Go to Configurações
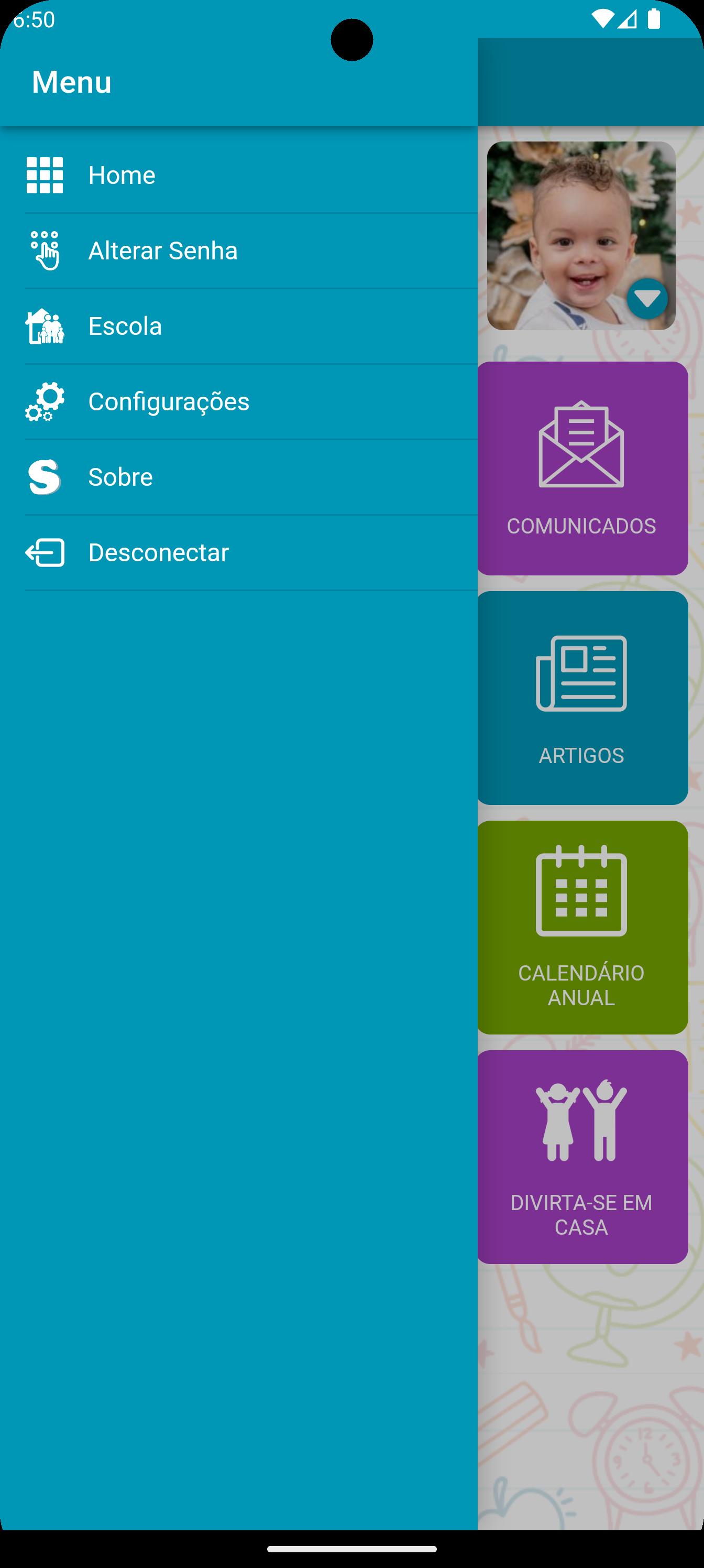Viewport: 704px width, 1568px height. click(x=238, y=402)
